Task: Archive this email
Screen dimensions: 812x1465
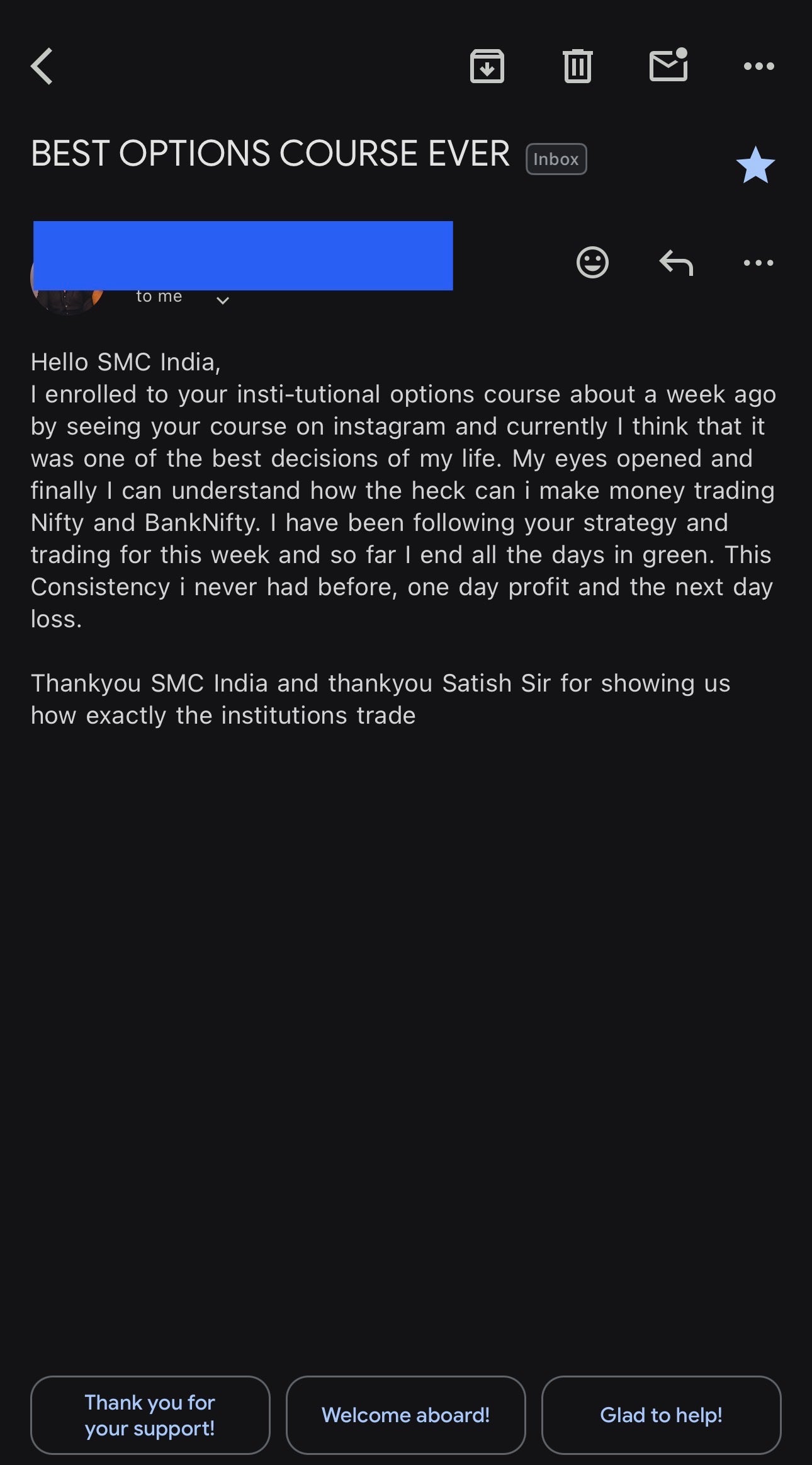Action: click(x=487, y=66)
